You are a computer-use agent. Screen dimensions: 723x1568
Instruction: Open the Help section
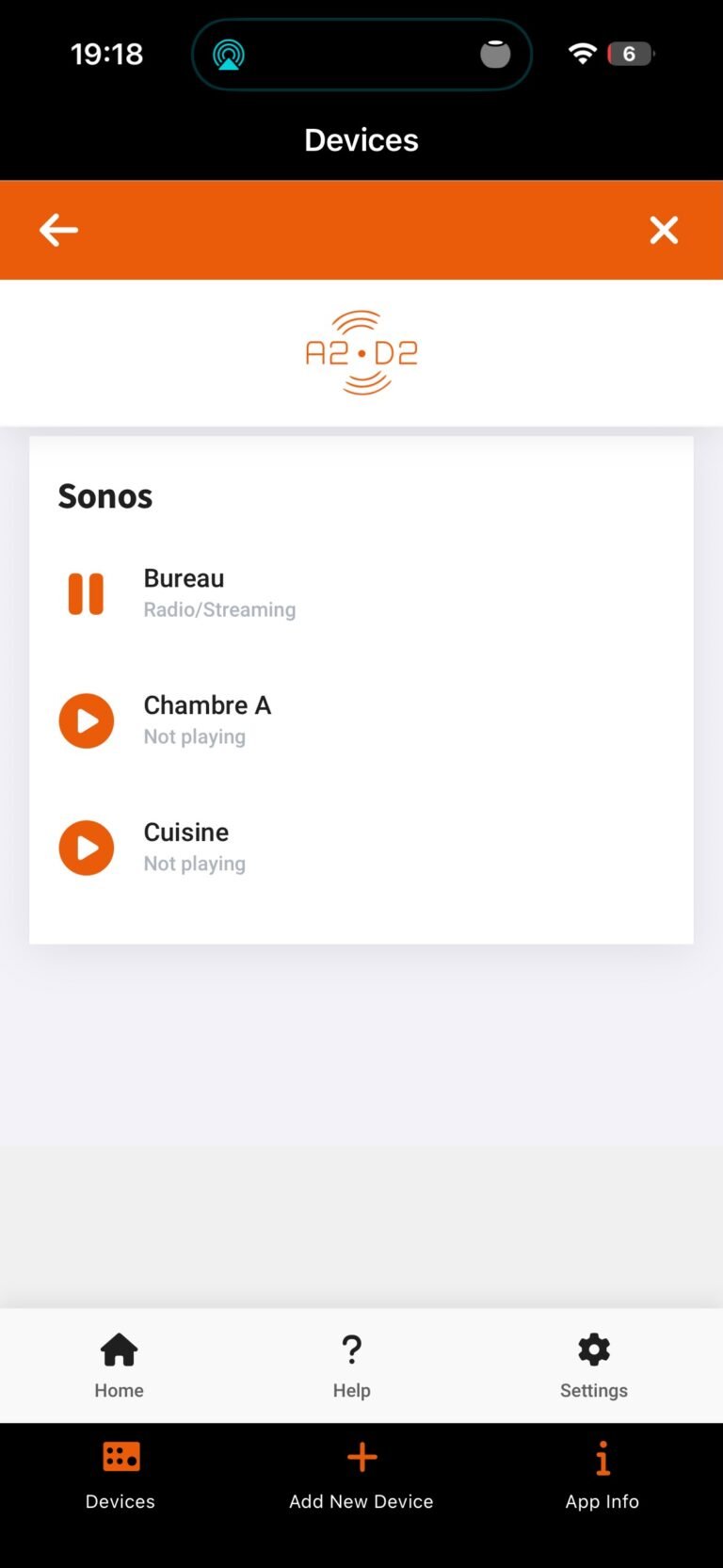(352, 1365)
